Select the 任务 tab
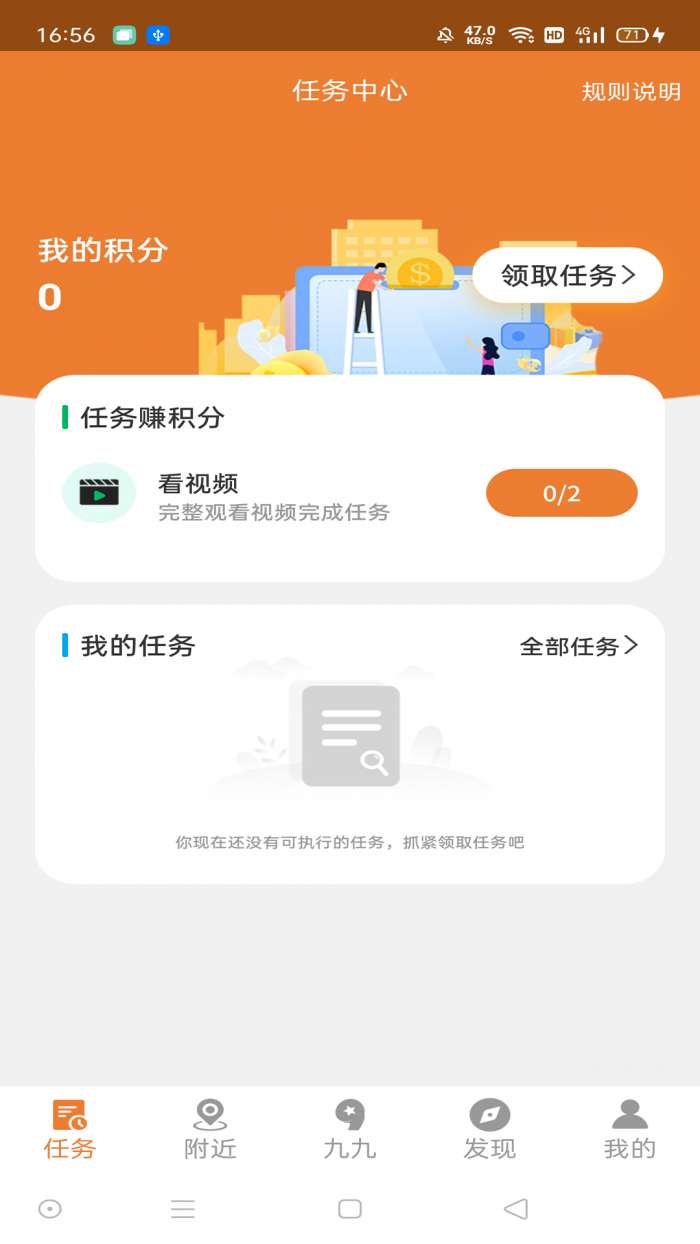 coord(70,1130)
